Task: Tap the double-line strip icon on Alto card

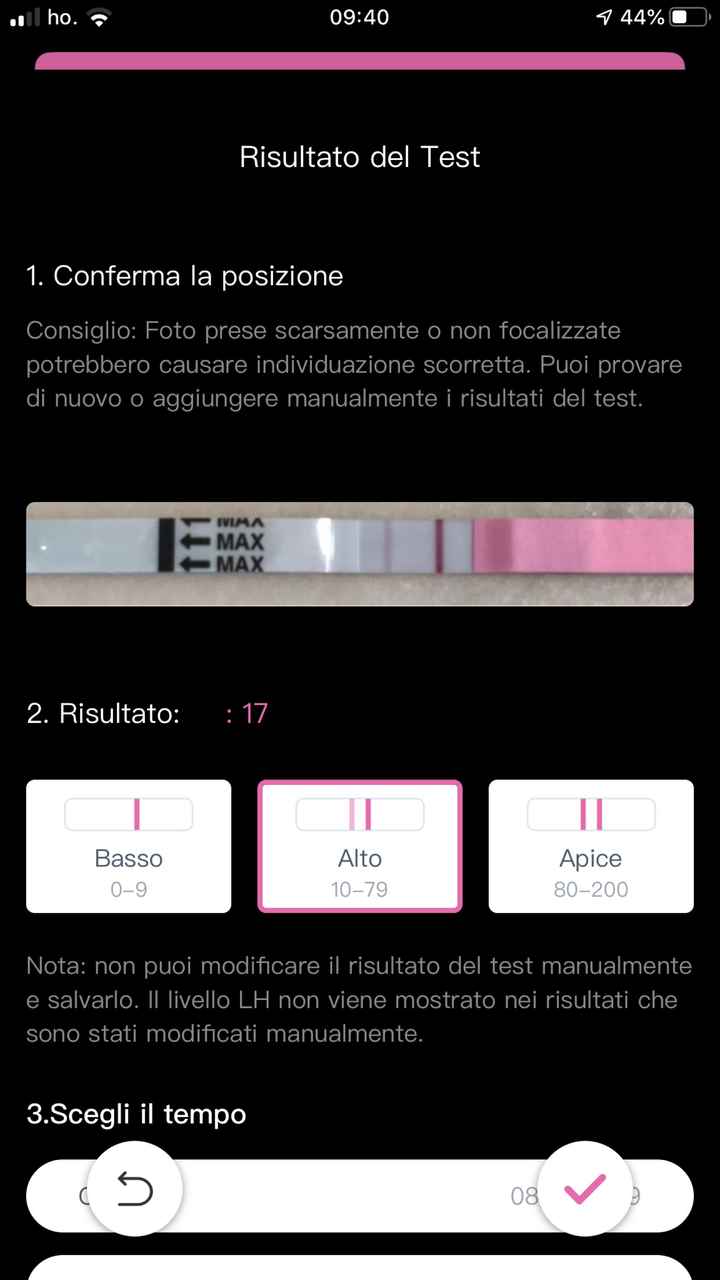Action: pyautogui.click(x=360, y=814)
